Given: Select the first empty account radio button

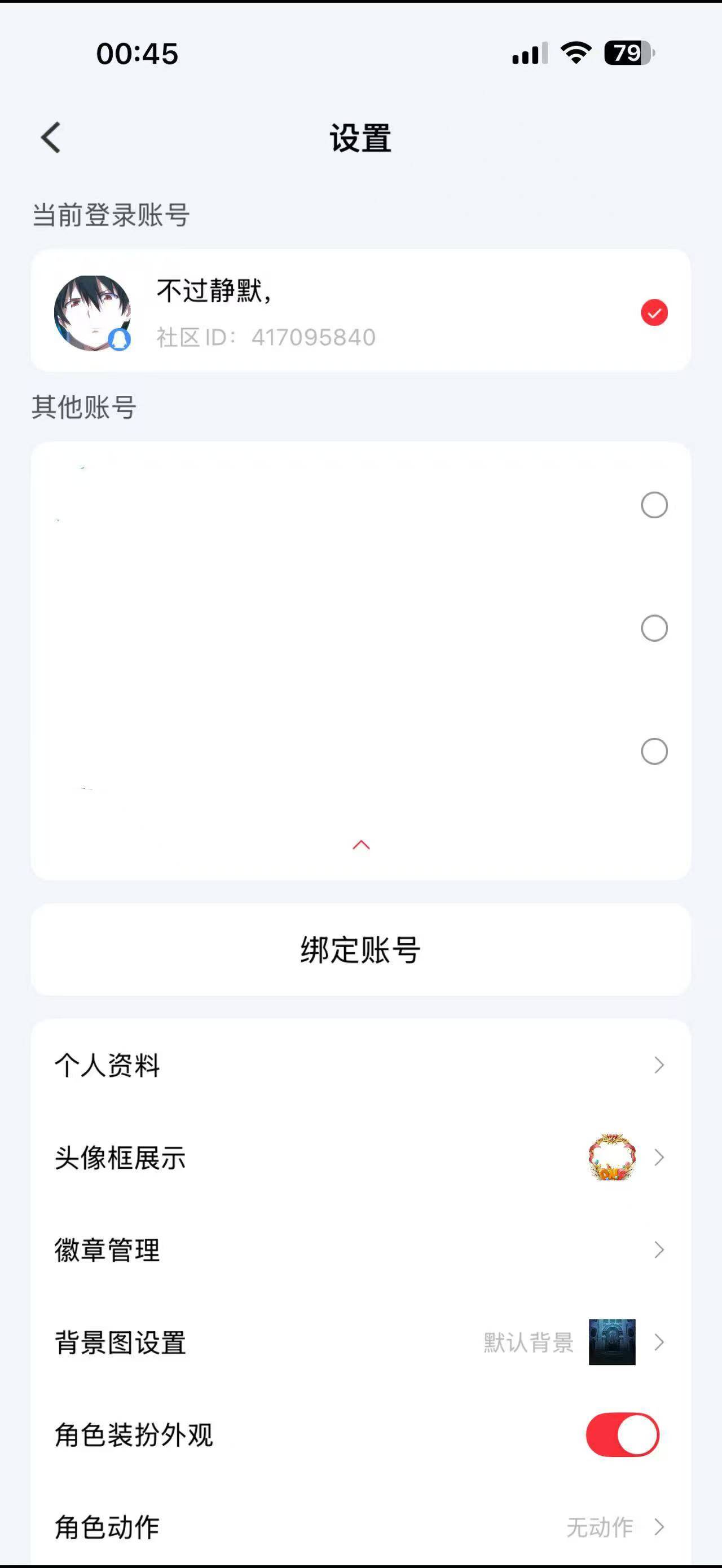Looking at the screenshot, I should 654,504.
